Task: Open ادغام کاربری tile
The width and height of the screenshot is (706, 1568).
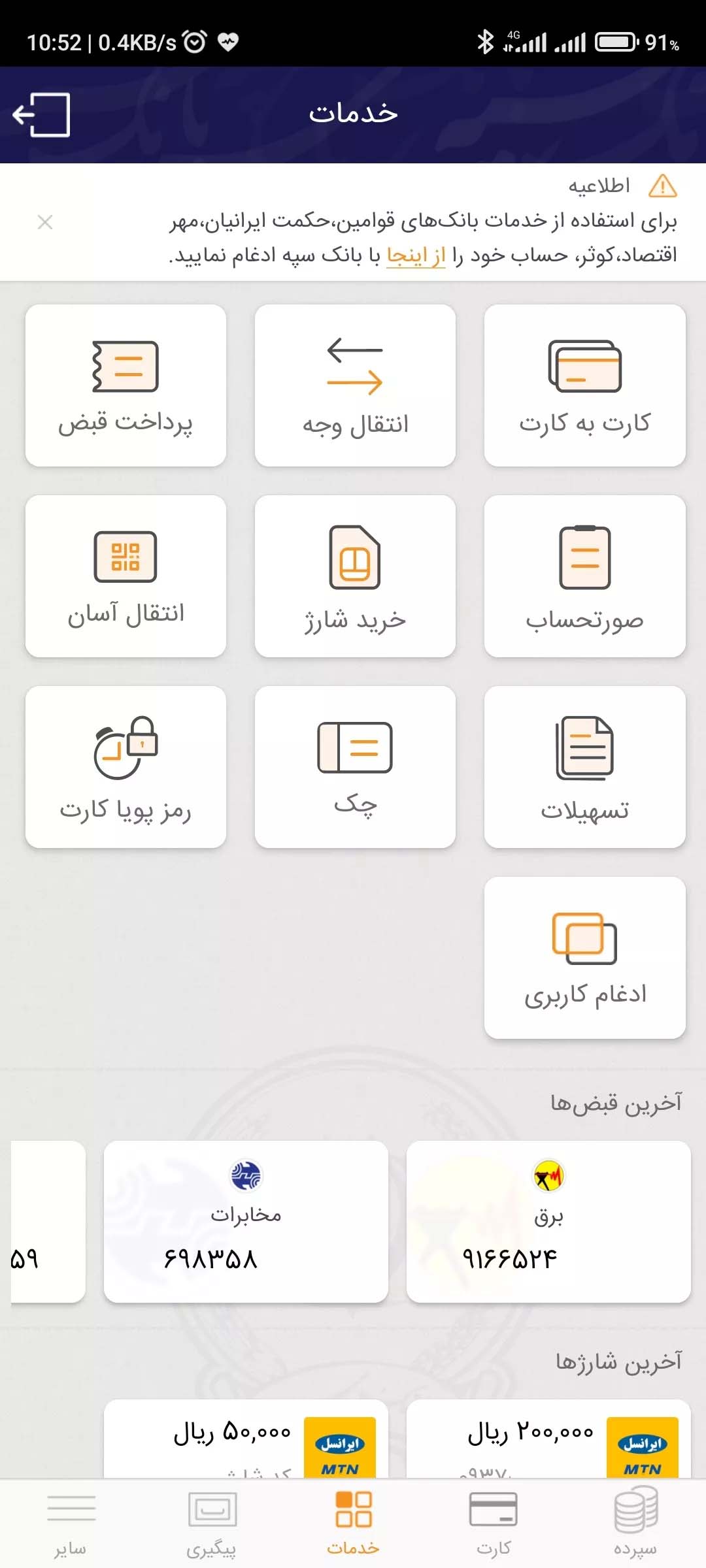Action: pyautogui.click(x=584, y=958)
